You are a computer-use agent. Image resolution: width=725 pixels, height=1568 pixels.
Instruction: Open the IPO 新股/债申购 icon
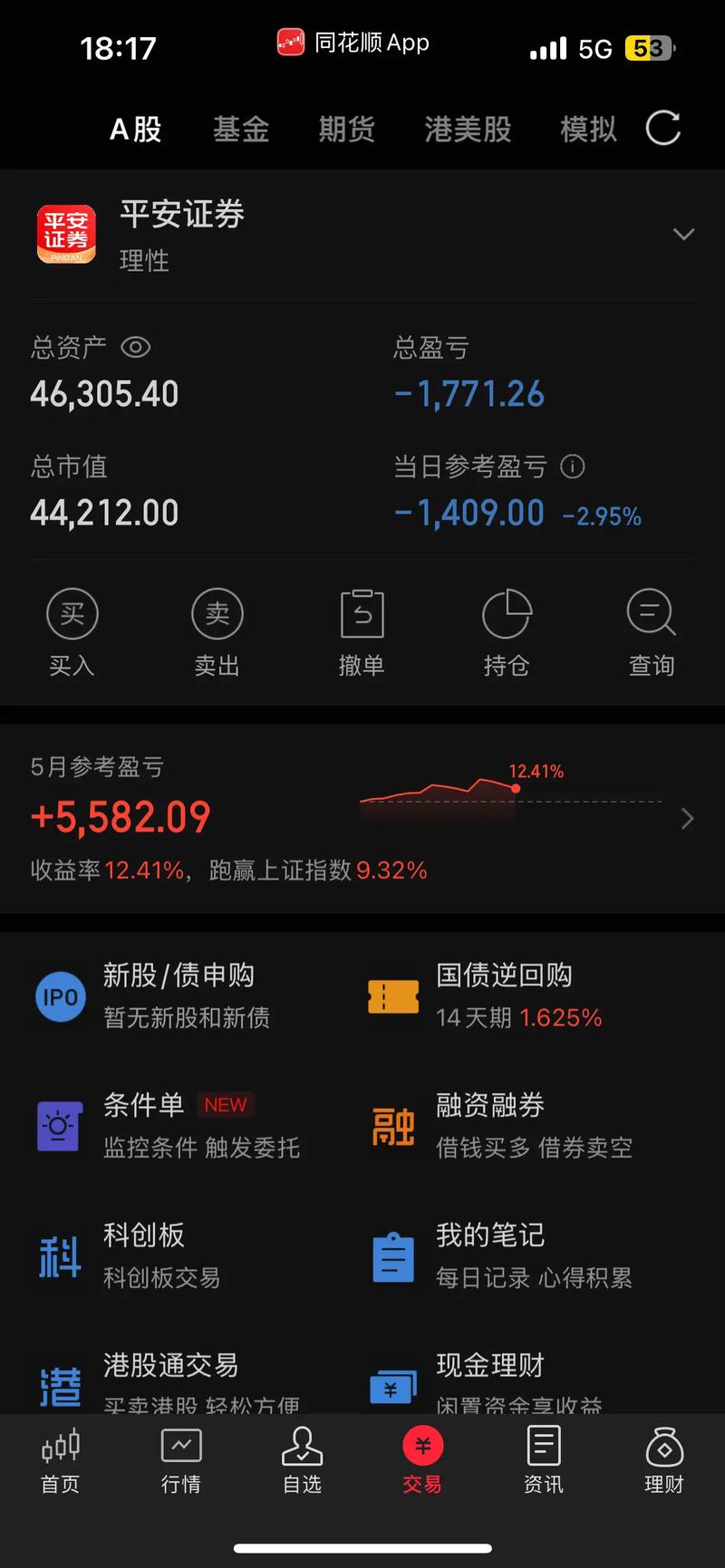60,996
